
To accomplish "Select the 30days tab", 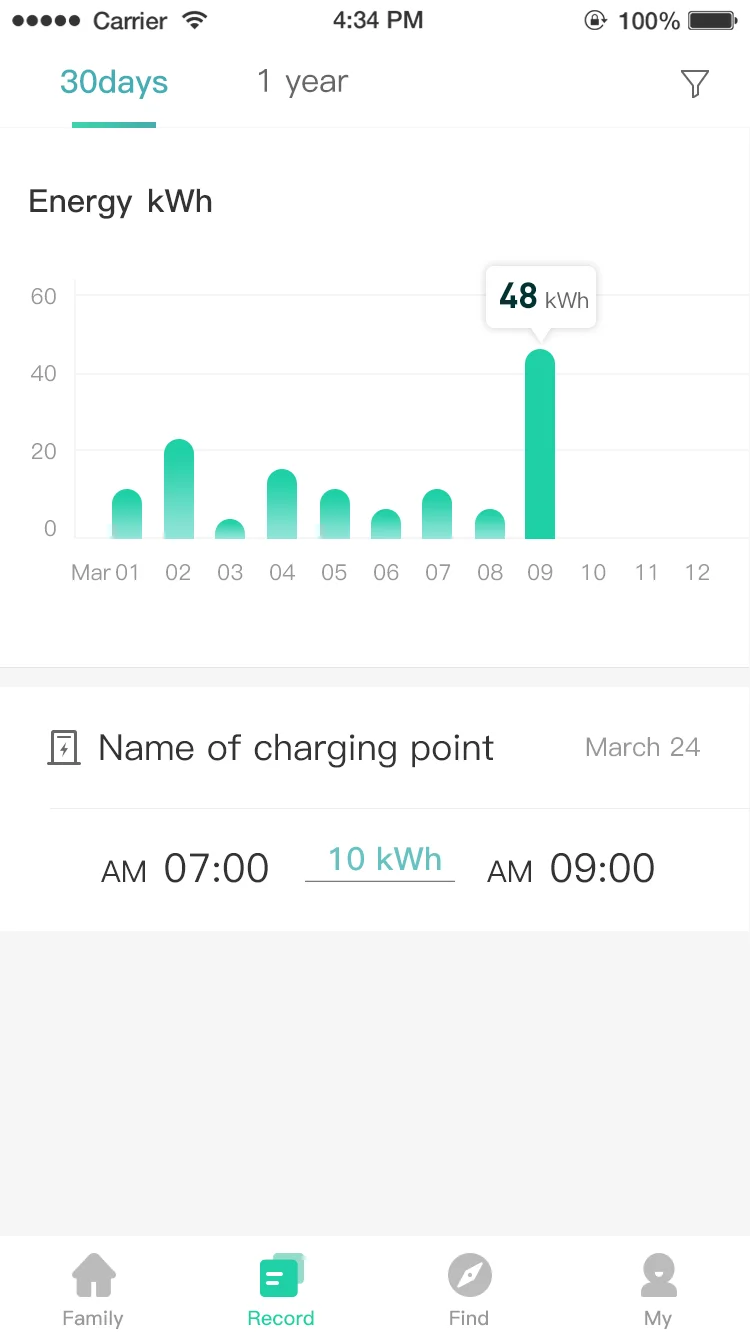I will coord(114,82).
